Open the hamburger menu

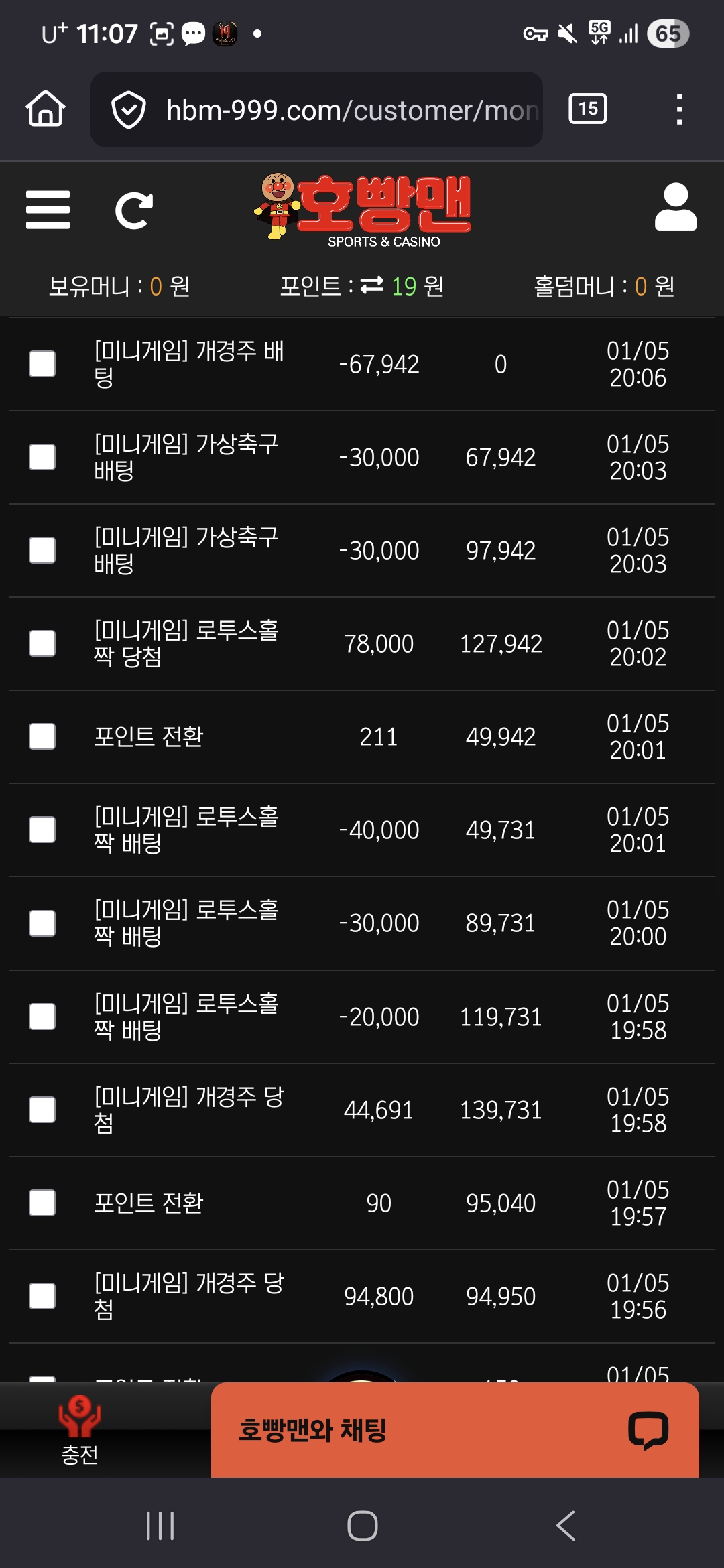48,210
